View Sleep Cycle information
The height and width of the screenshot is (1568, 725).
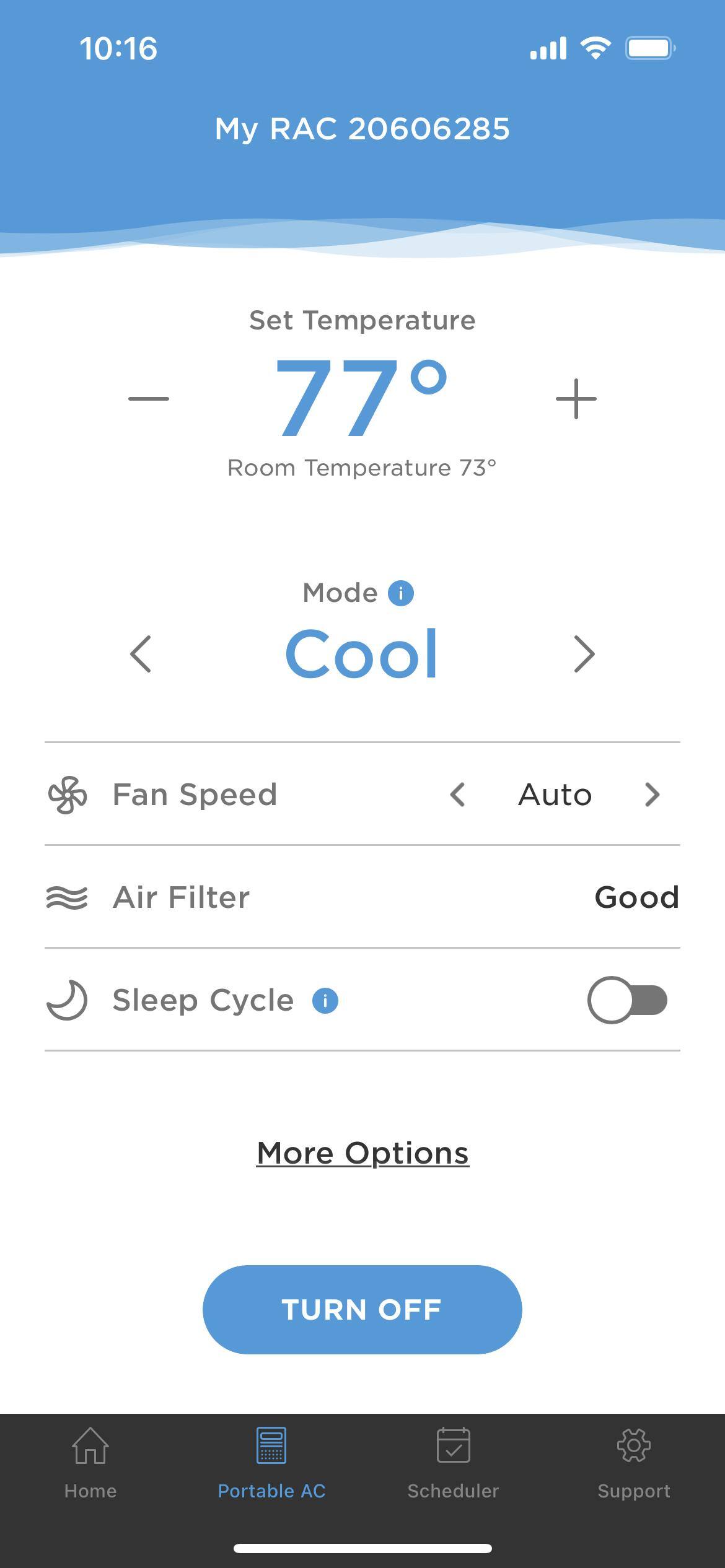pos(325,1001)
